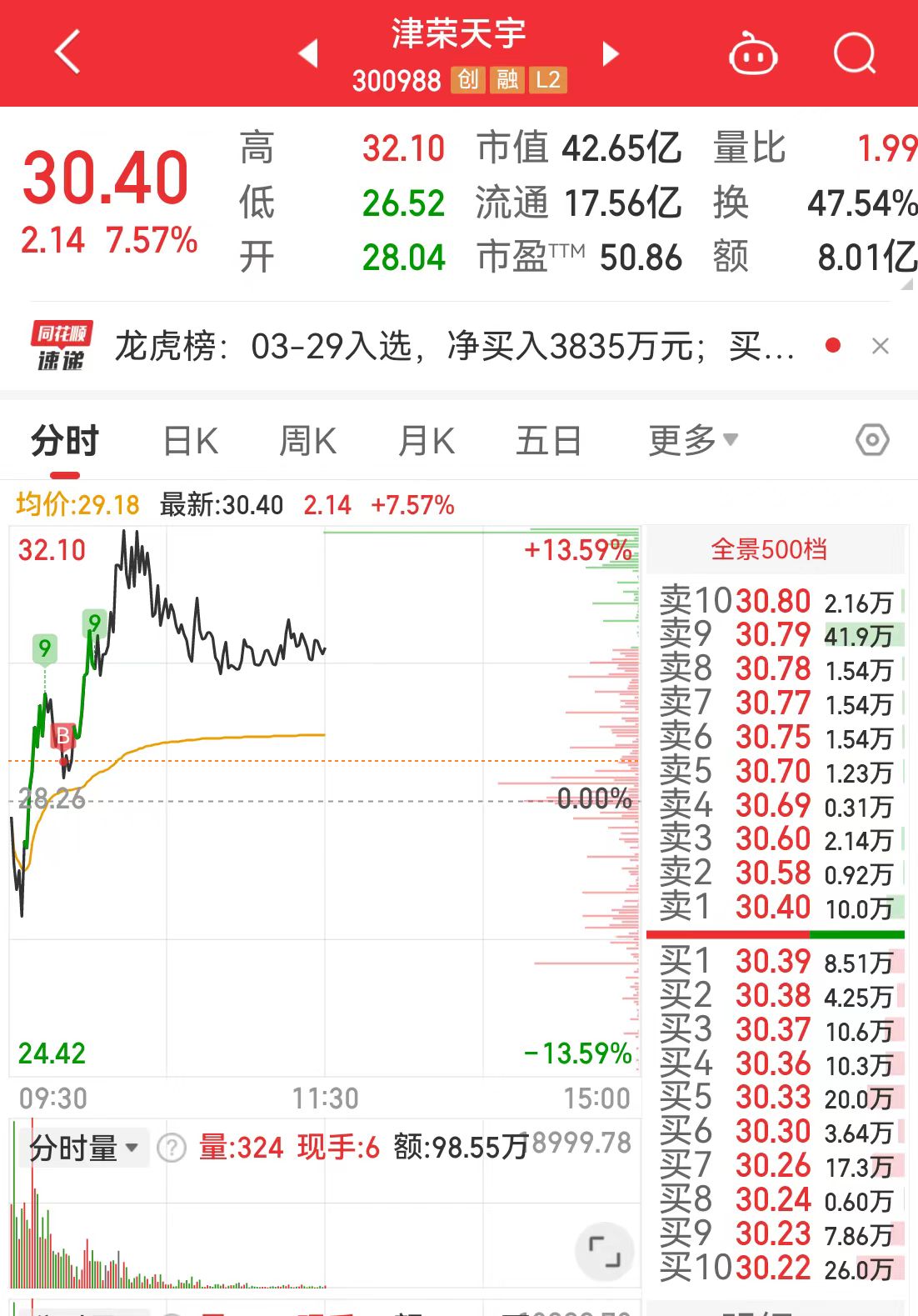
Task: Tap the back arrow to exit stock page
Action: point(67,53)
